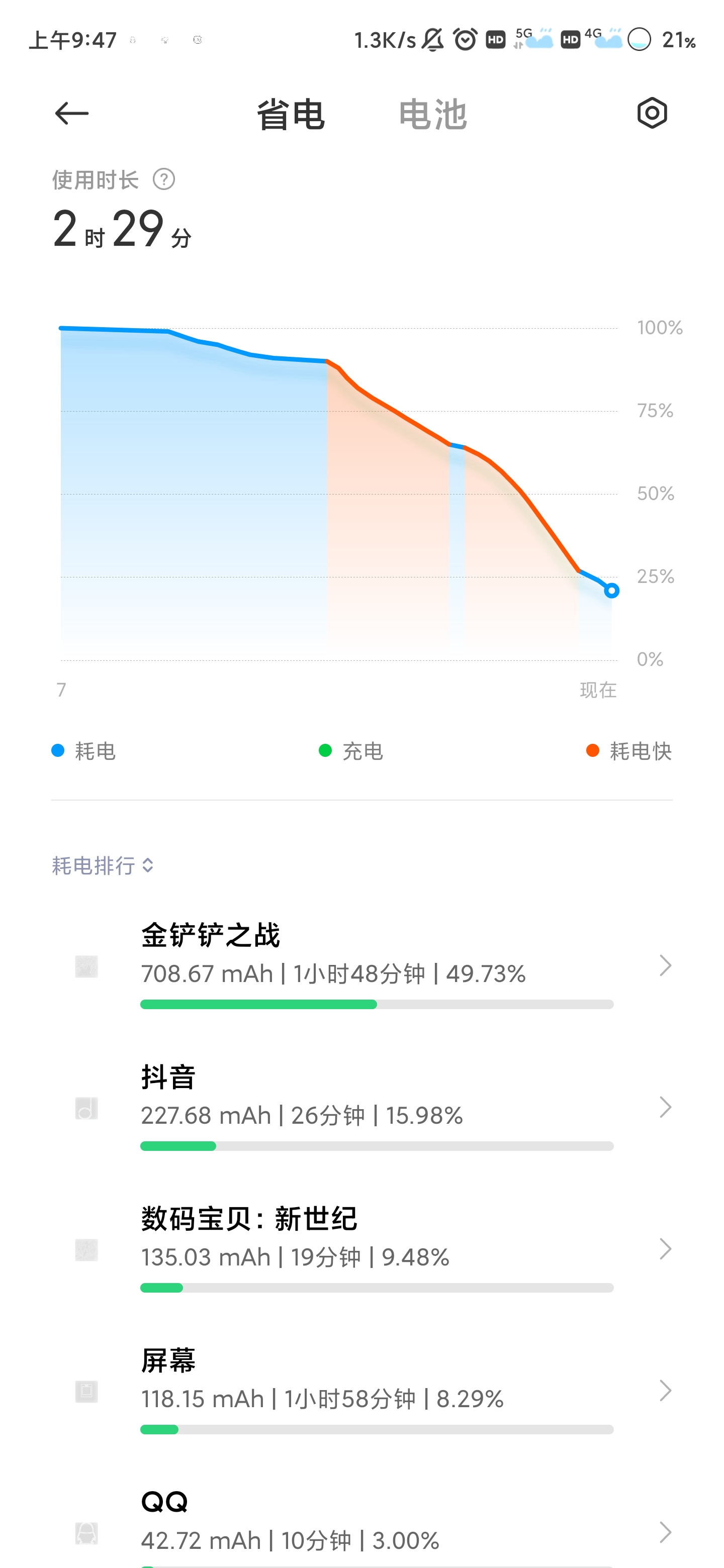
Task: Go back with the arrow icon
Action: (x=72, y=113)
